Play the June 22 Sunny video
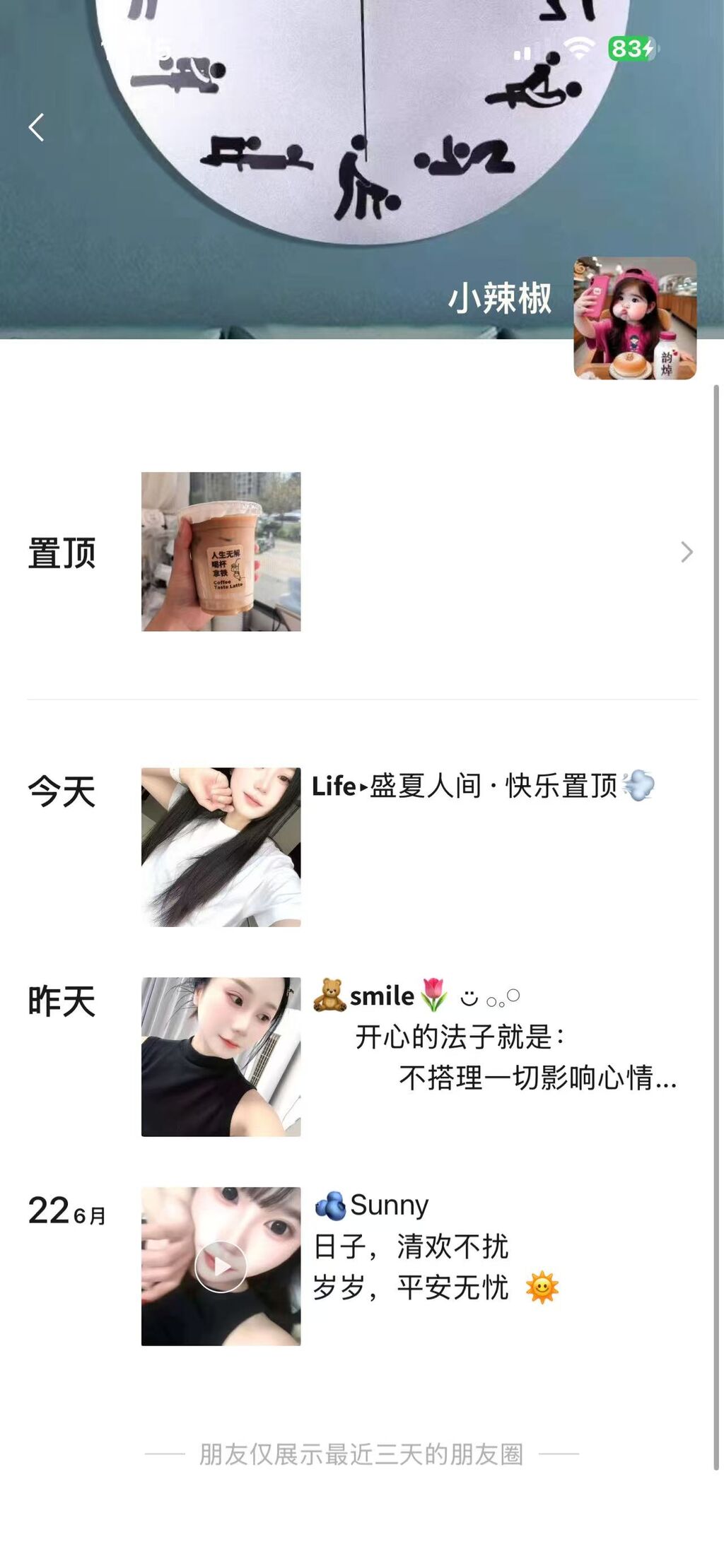Screen dimensions: 724x1568 click(x=221, y=1266)
